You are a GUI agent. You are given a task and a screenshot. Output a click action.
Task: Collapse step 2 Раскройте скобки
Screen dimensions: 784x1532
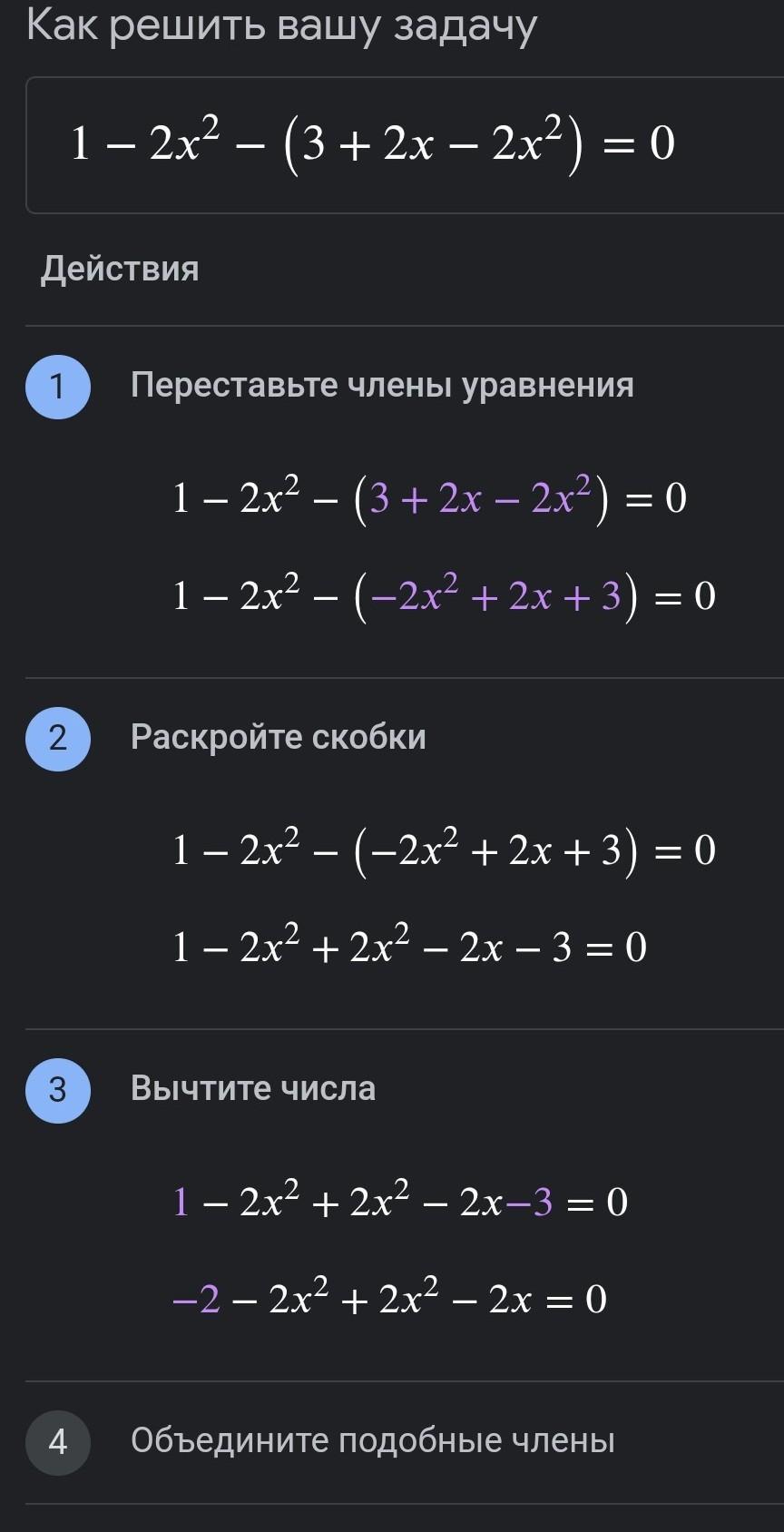point(405,737)
